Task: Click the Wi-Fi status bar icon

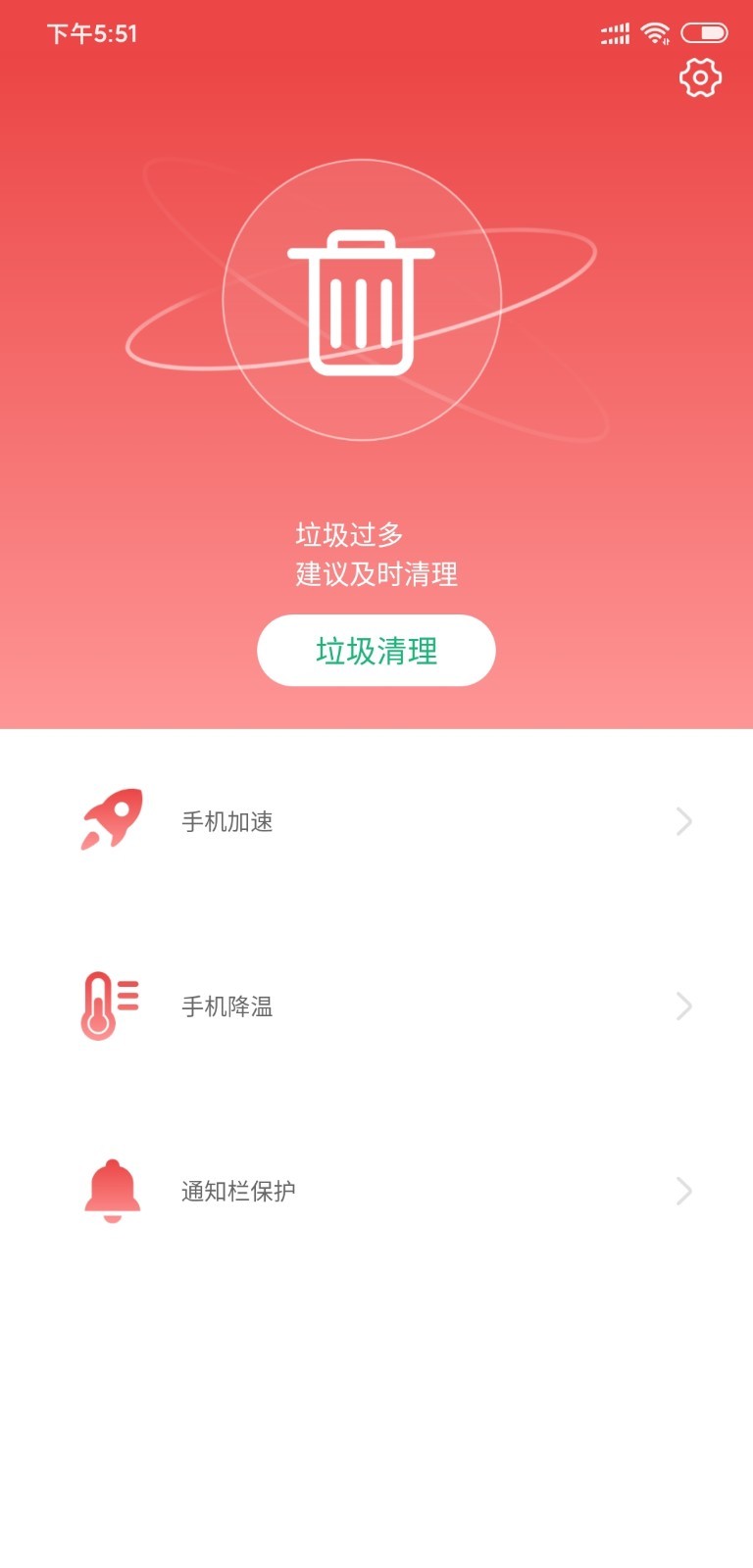Action: coord(653,32)
